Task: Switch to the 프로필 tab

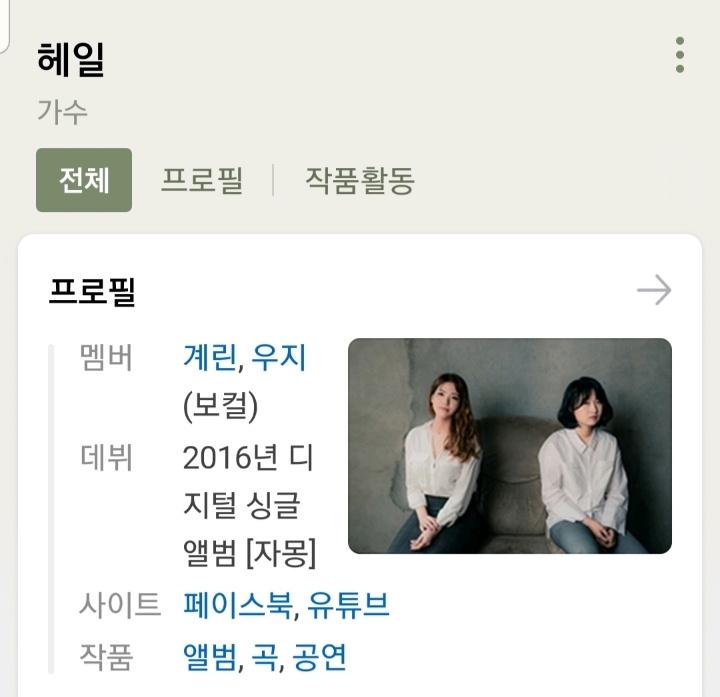Action: (x=202, y=180)
